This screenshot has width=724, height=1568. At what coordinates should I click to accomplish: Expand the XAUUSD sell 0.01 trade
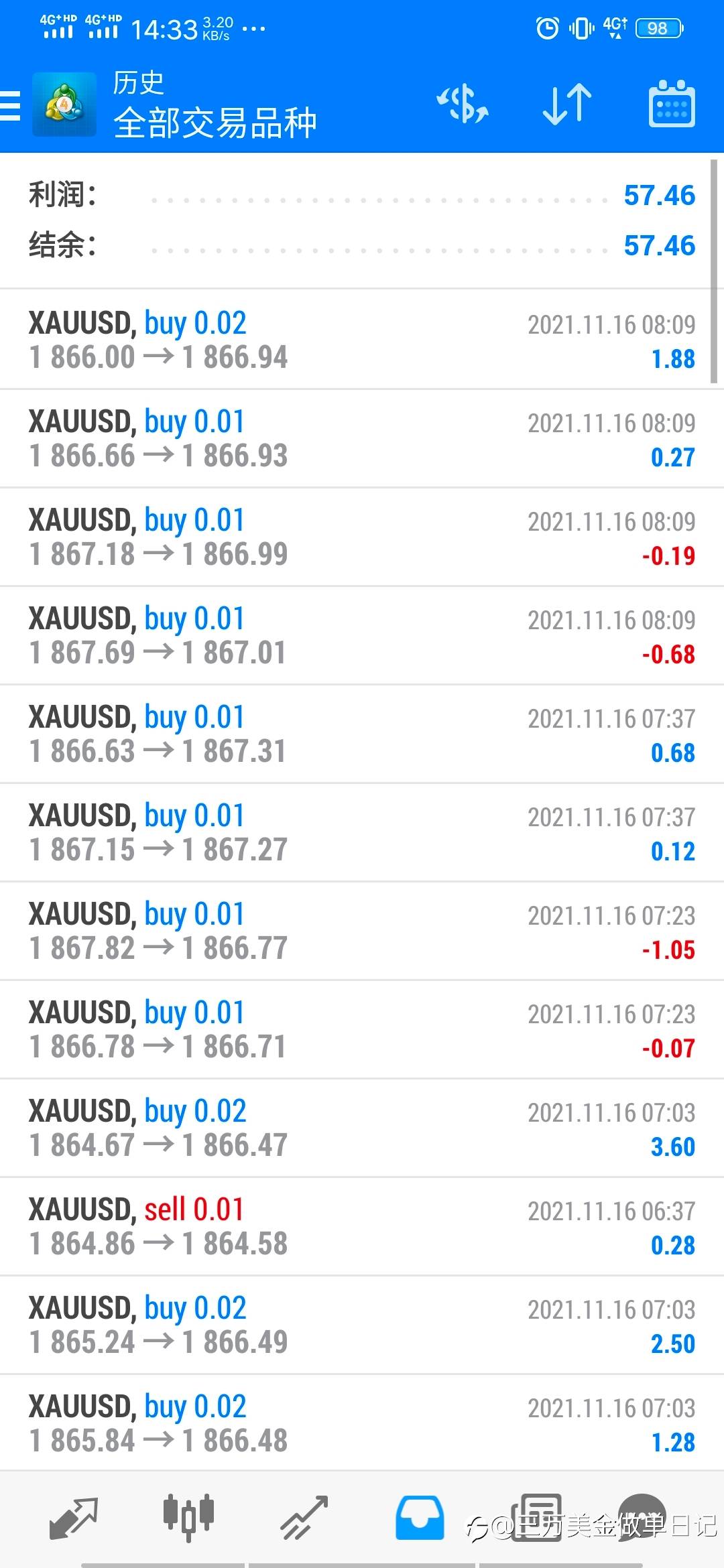click(x=362, y=1226)
